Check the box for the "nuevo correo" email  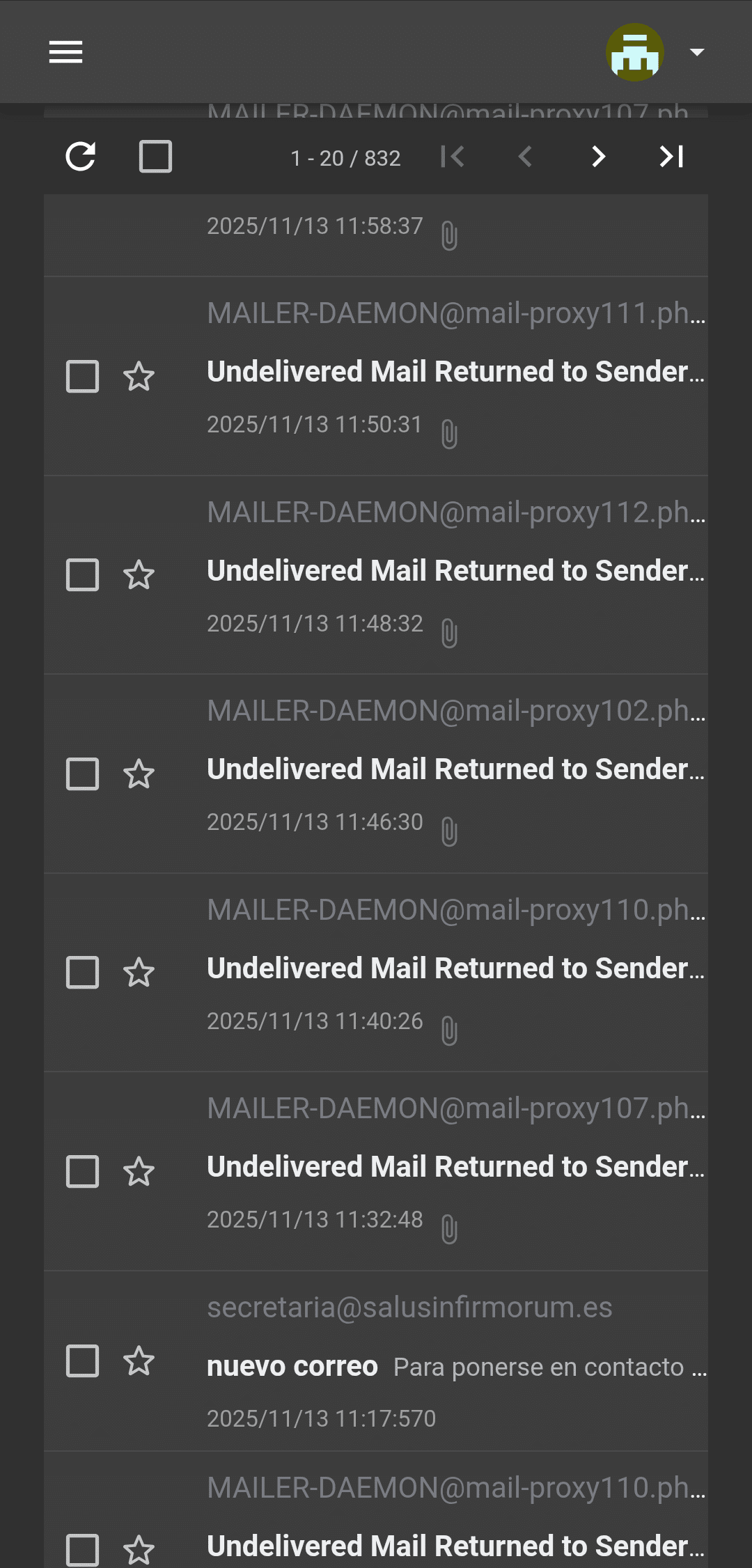tap(82, 1361)
